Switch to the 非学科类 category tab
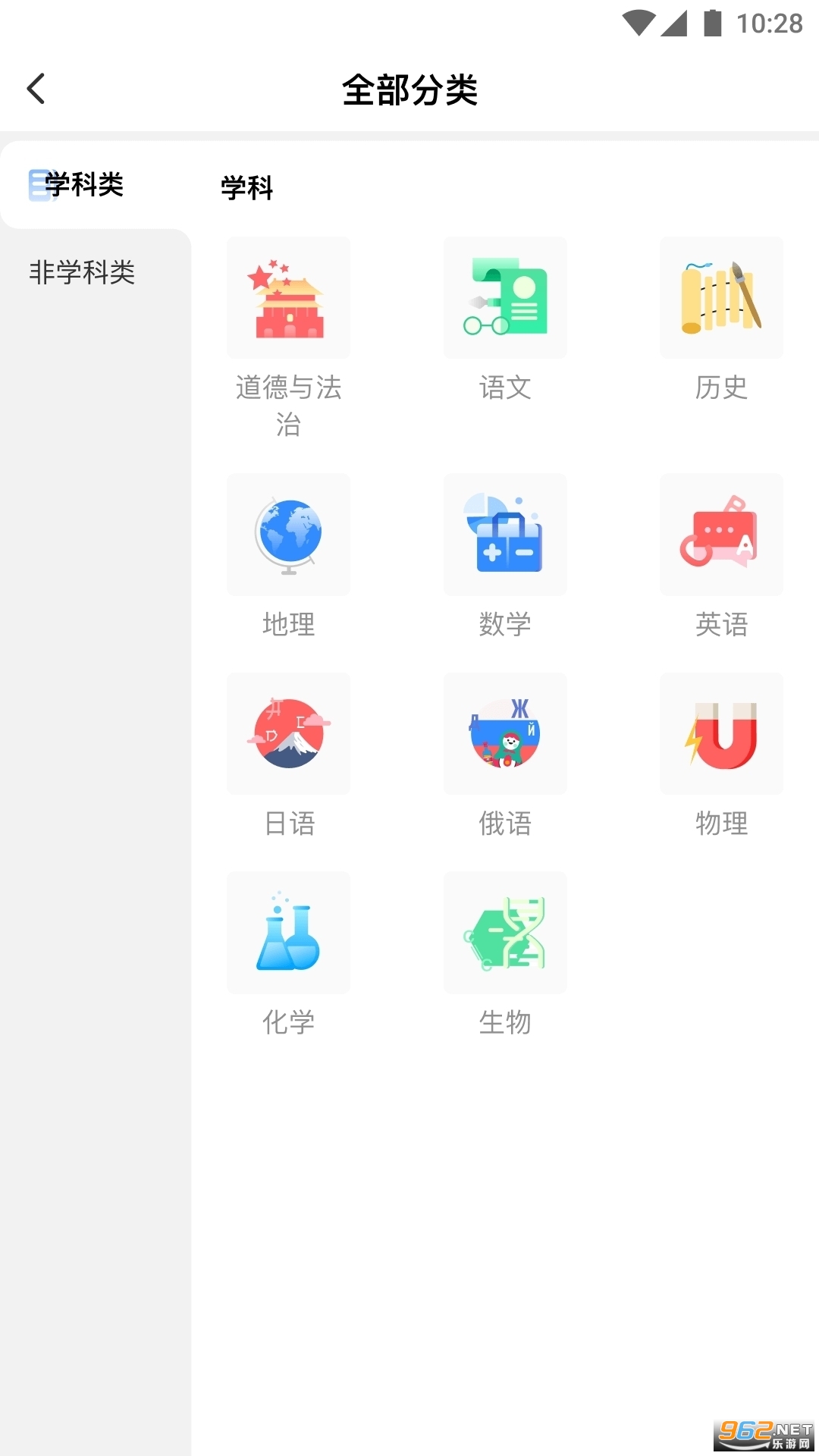 (82, 272)
